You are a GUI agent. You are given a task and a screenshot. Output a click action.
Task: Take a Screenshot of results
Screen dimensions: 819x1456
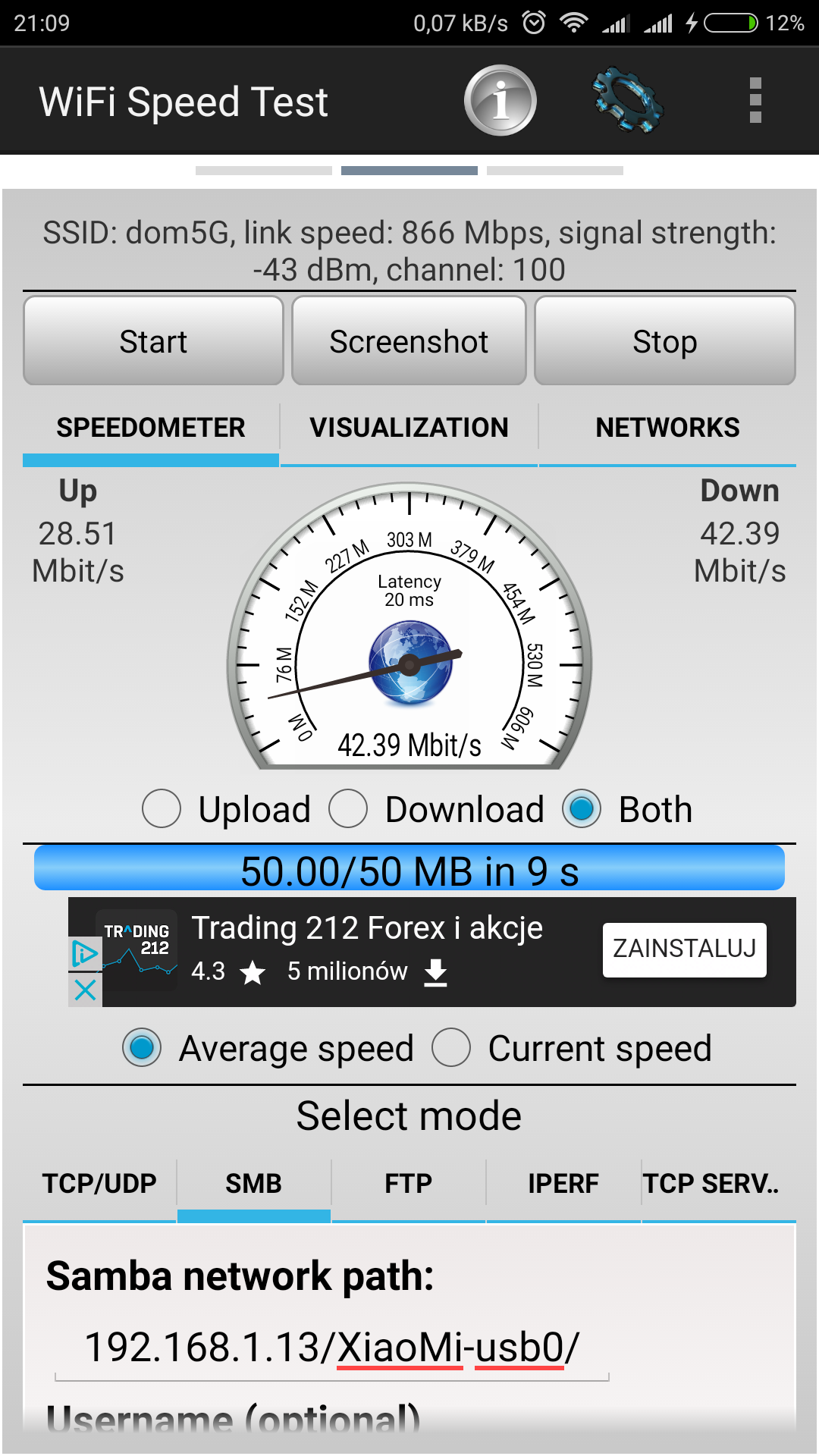pos(409,342)
